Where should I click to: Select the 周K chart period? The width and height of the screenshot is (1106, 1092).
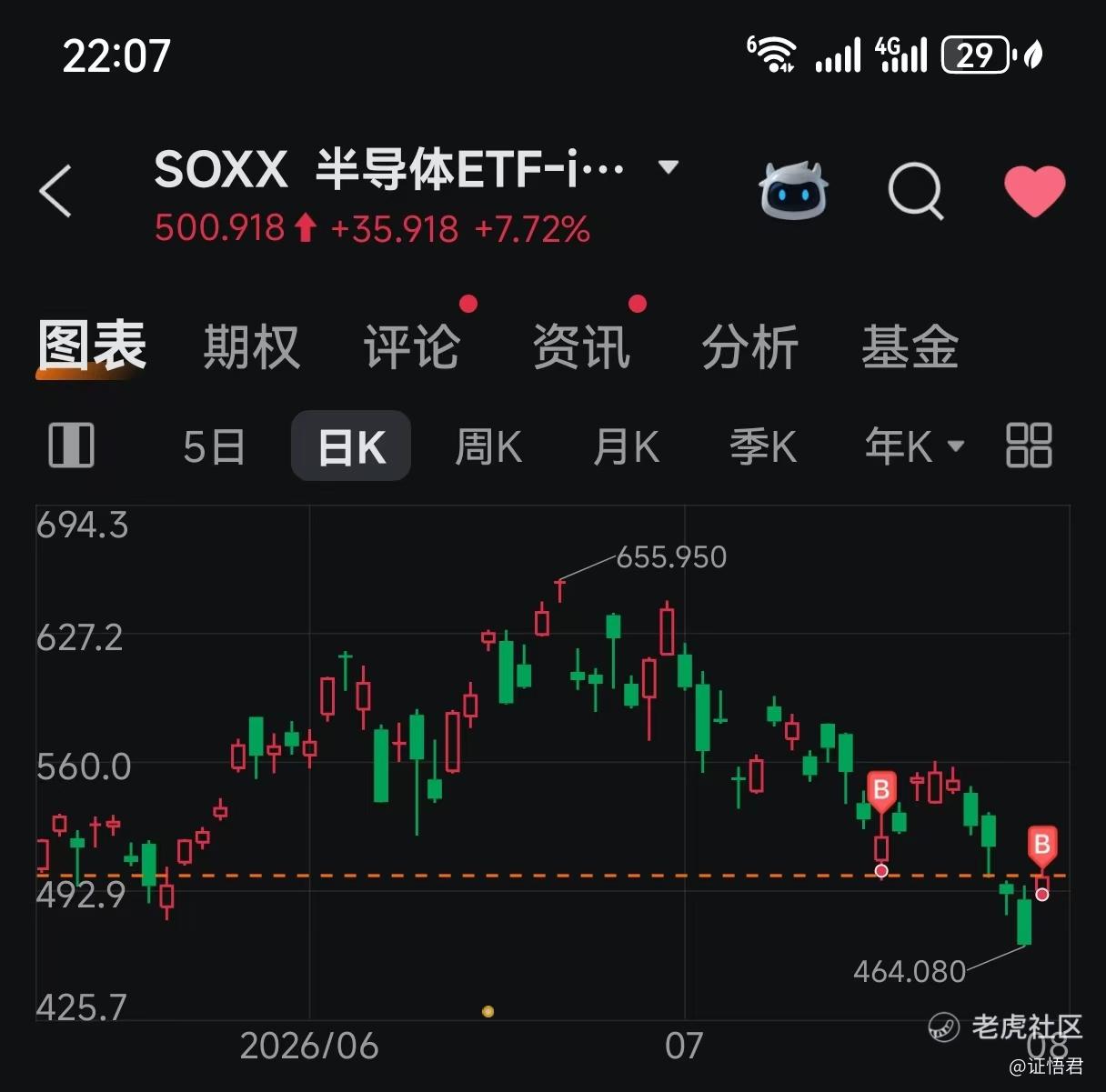click(488, 446)
